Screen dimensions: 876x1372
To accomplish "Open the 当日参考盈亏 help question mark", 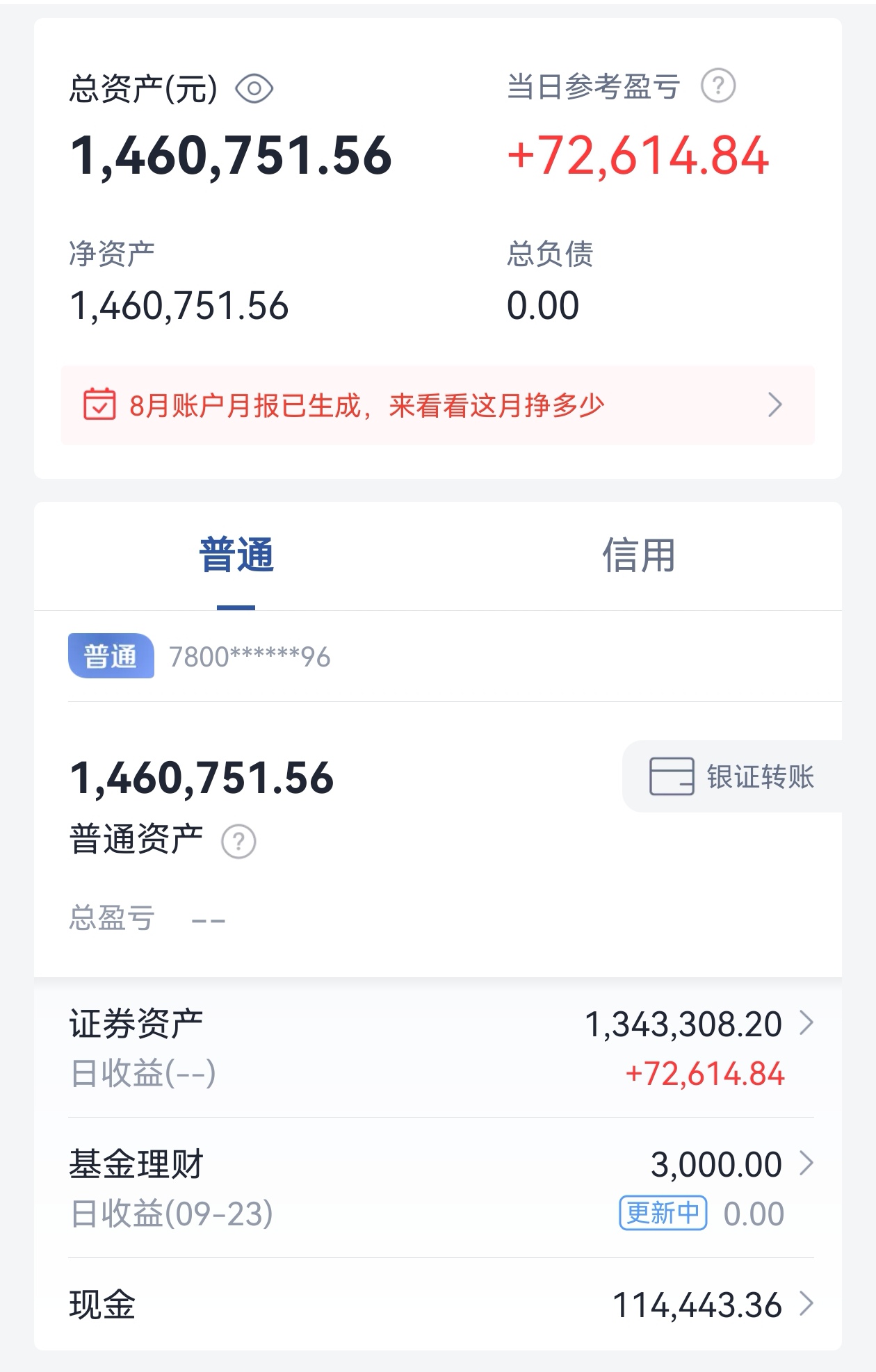I will [x=719, y=85].
